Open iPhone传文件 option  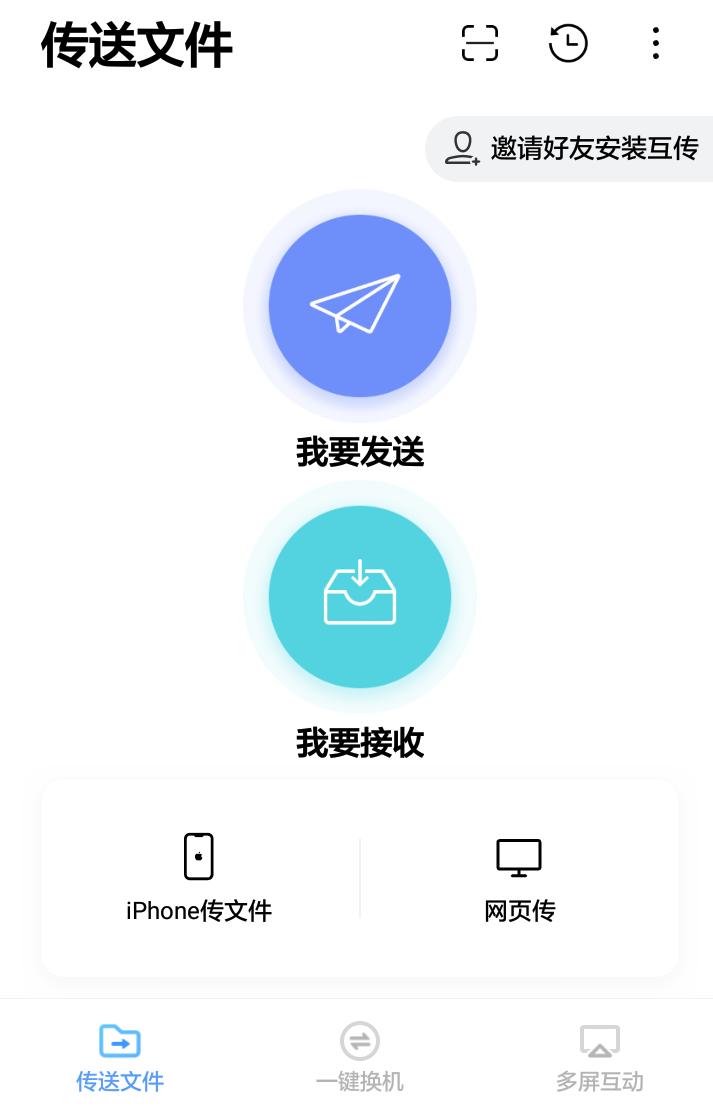[x=199, y=878]
